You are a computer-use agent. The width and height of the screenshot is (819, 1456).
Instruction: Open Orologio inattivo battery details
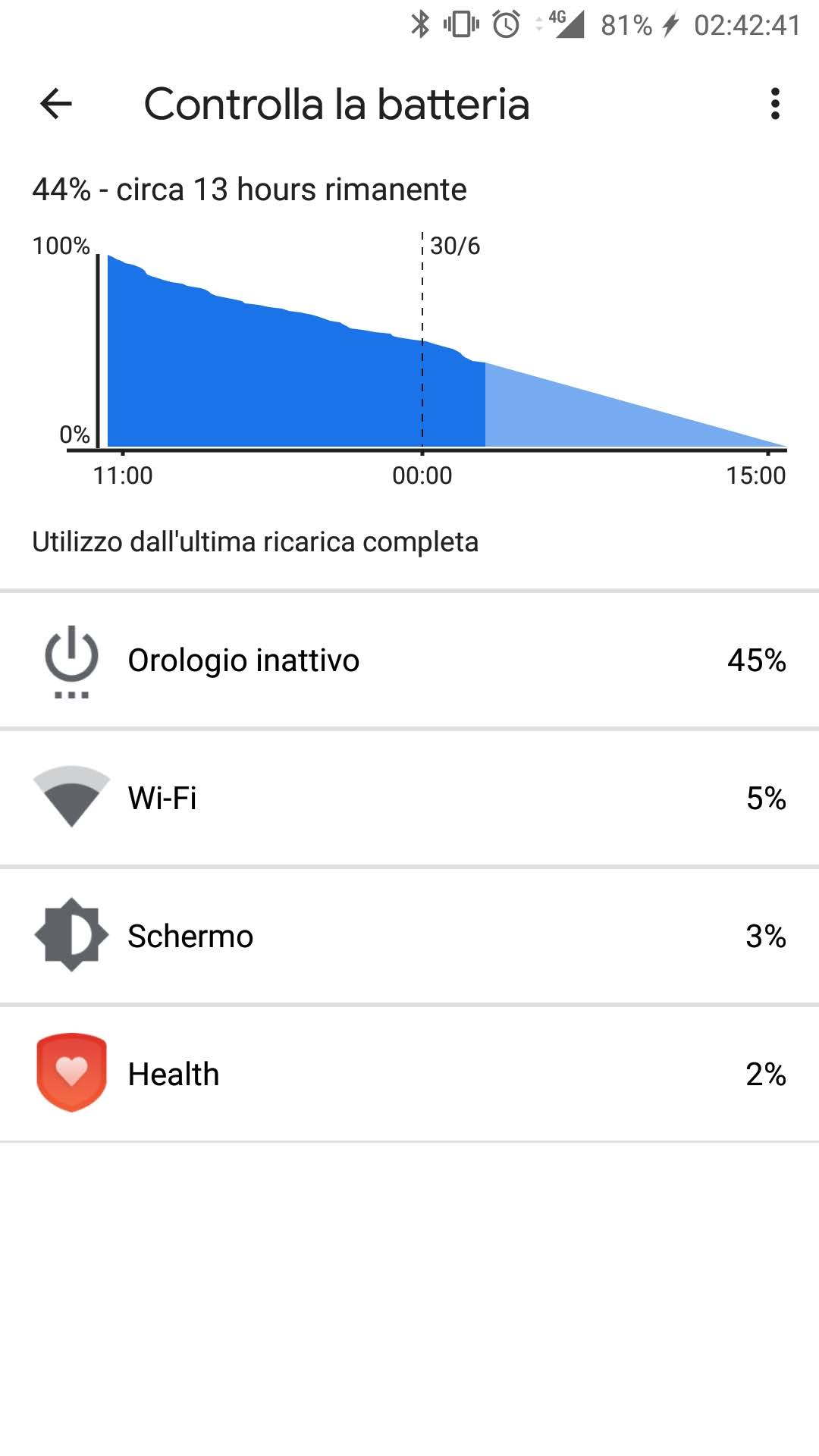tap(409, 660)
